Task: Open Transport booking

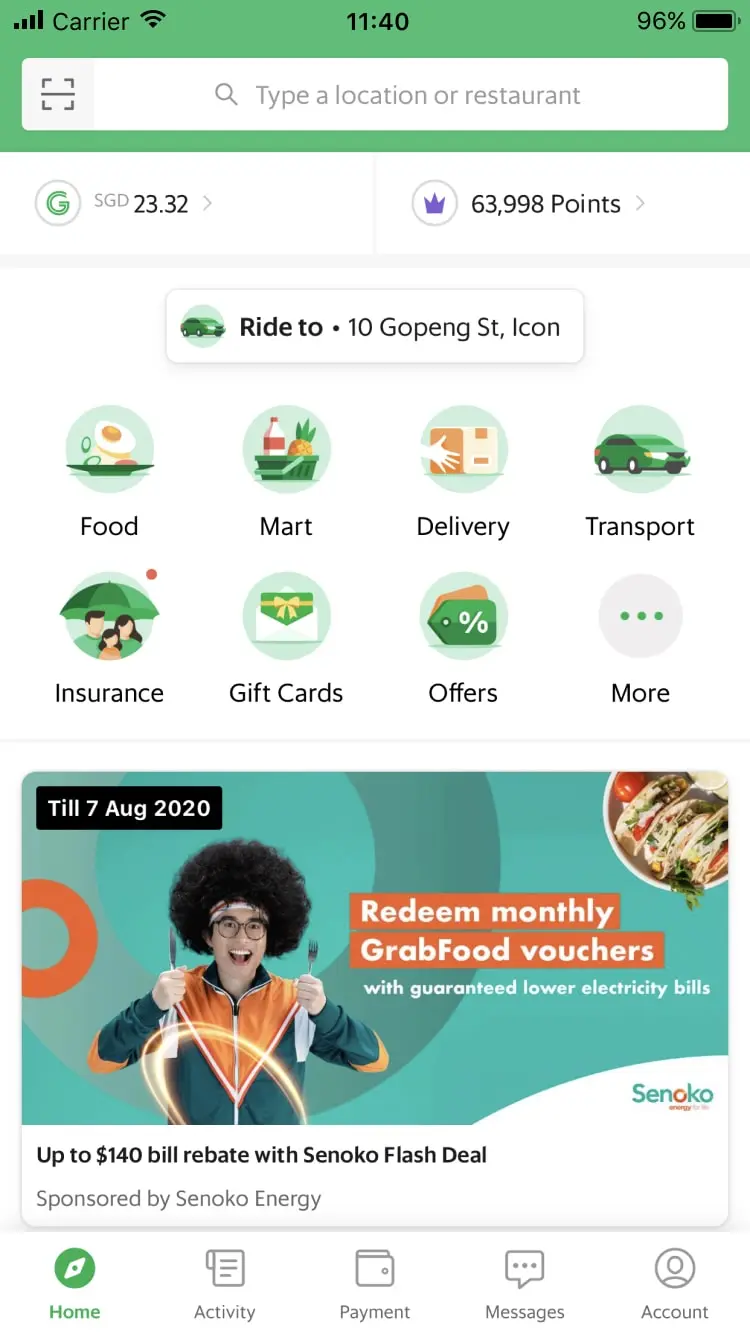Action: [x=640, y=449]
